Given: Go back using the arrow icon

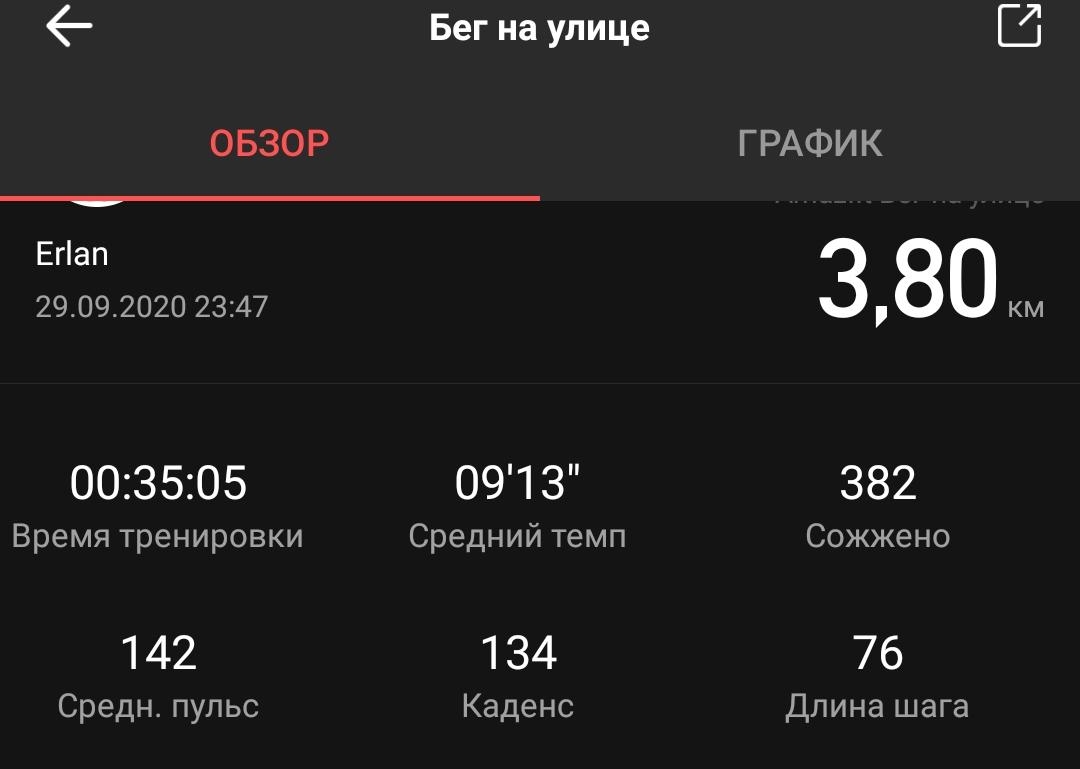Looking at the screenshot, I should click(x=69, y=28).
